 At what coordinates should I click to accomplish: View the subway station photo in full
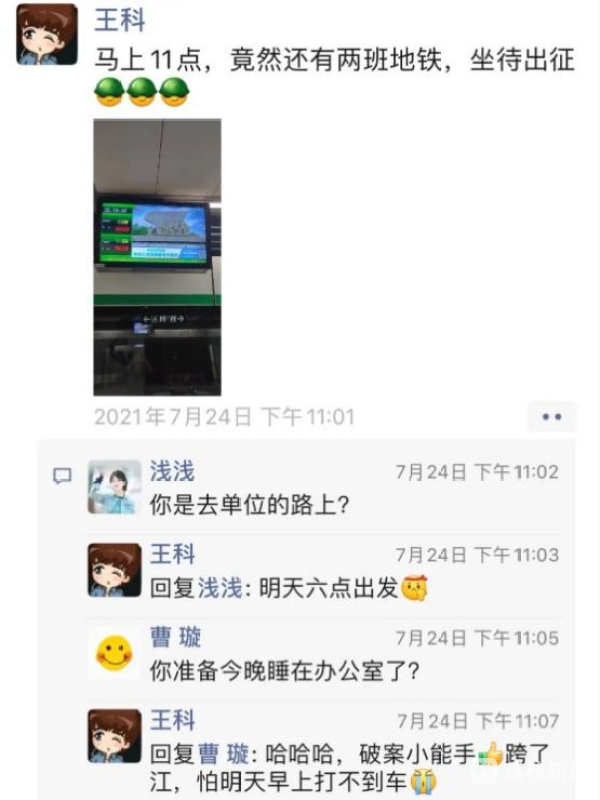click(157, 257)
